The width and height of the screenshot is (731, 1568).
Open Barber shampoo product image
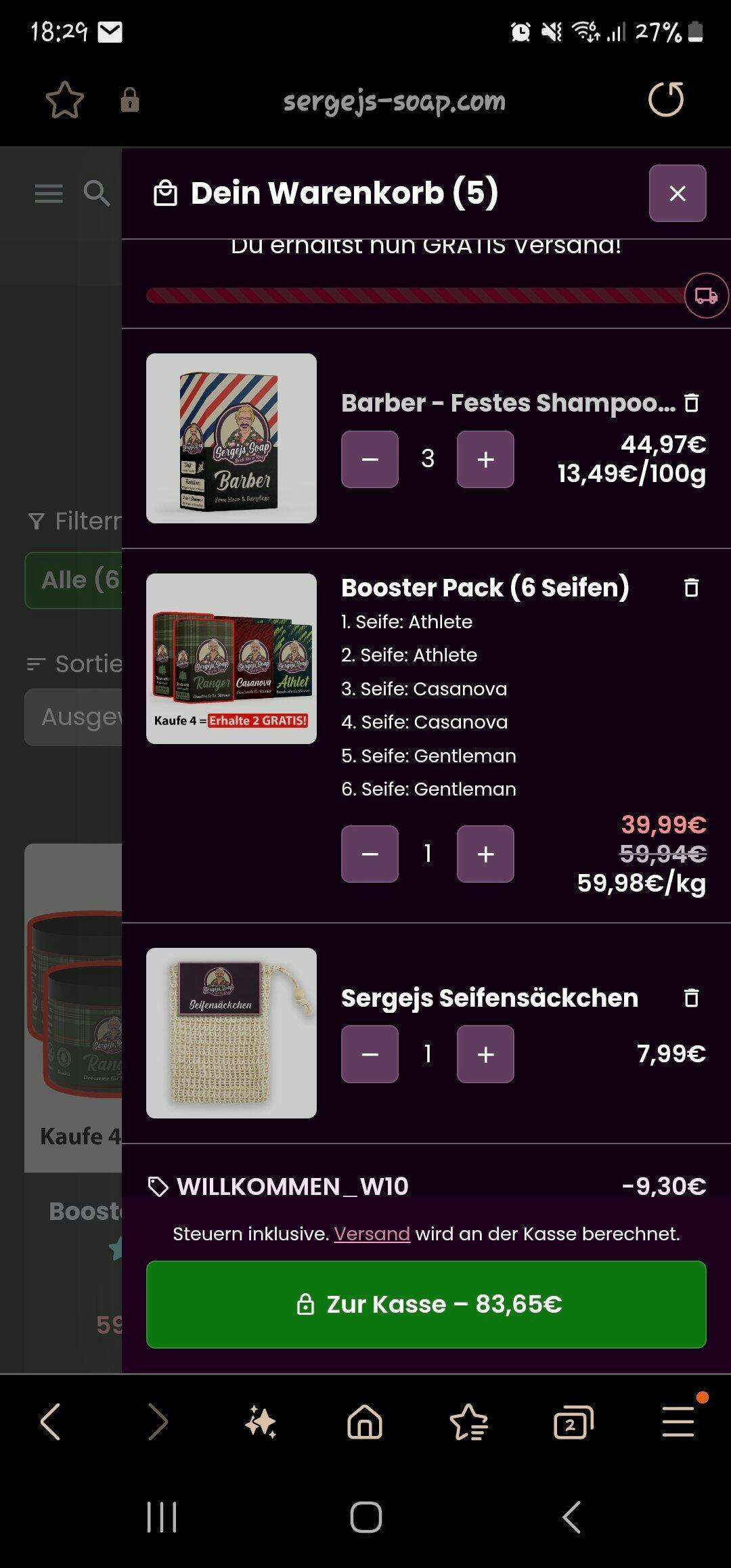(x=231, y=438)
